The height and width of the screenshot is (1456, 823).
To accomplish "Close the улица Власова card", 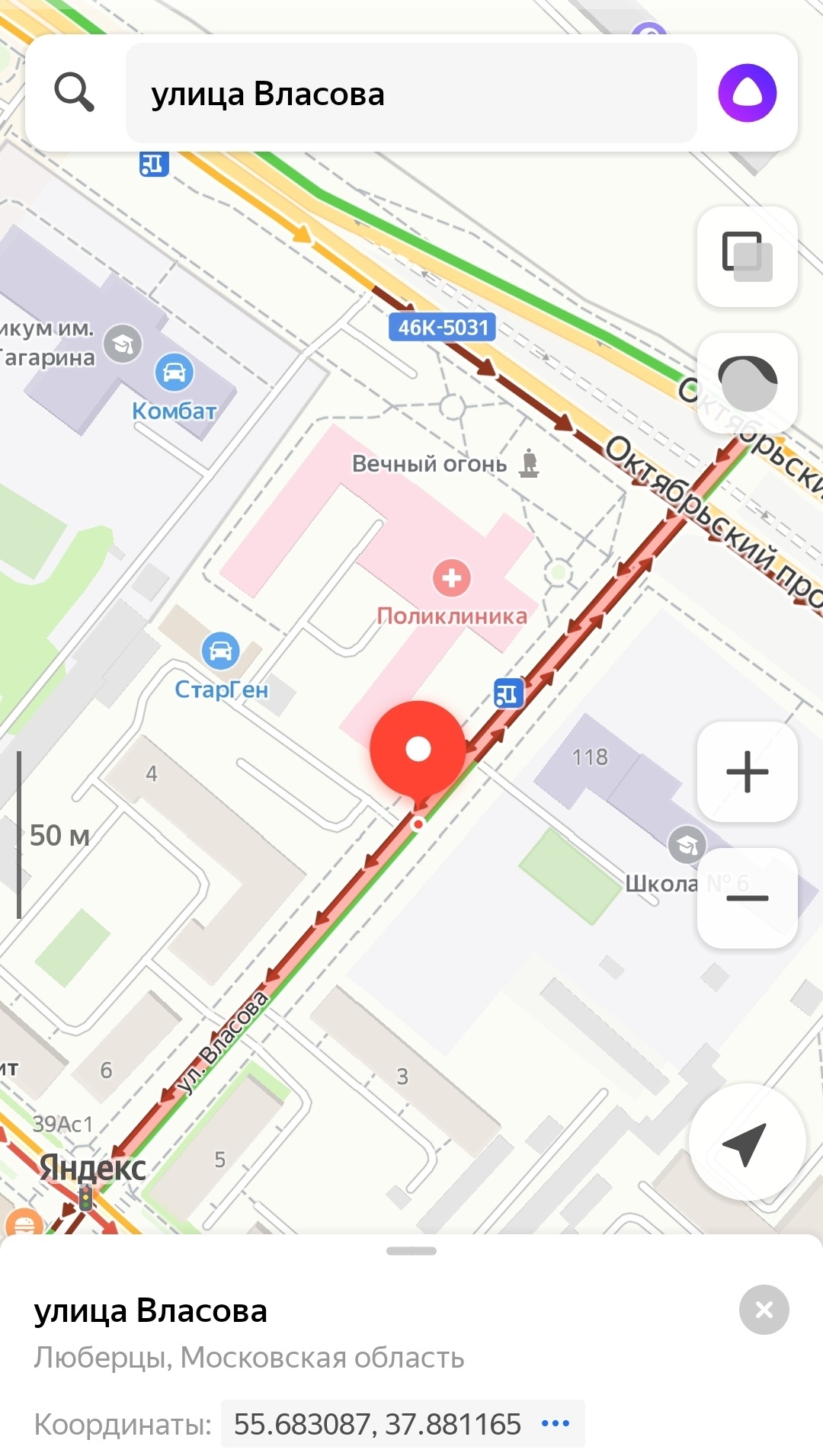I will click(x=764, y=1310).
